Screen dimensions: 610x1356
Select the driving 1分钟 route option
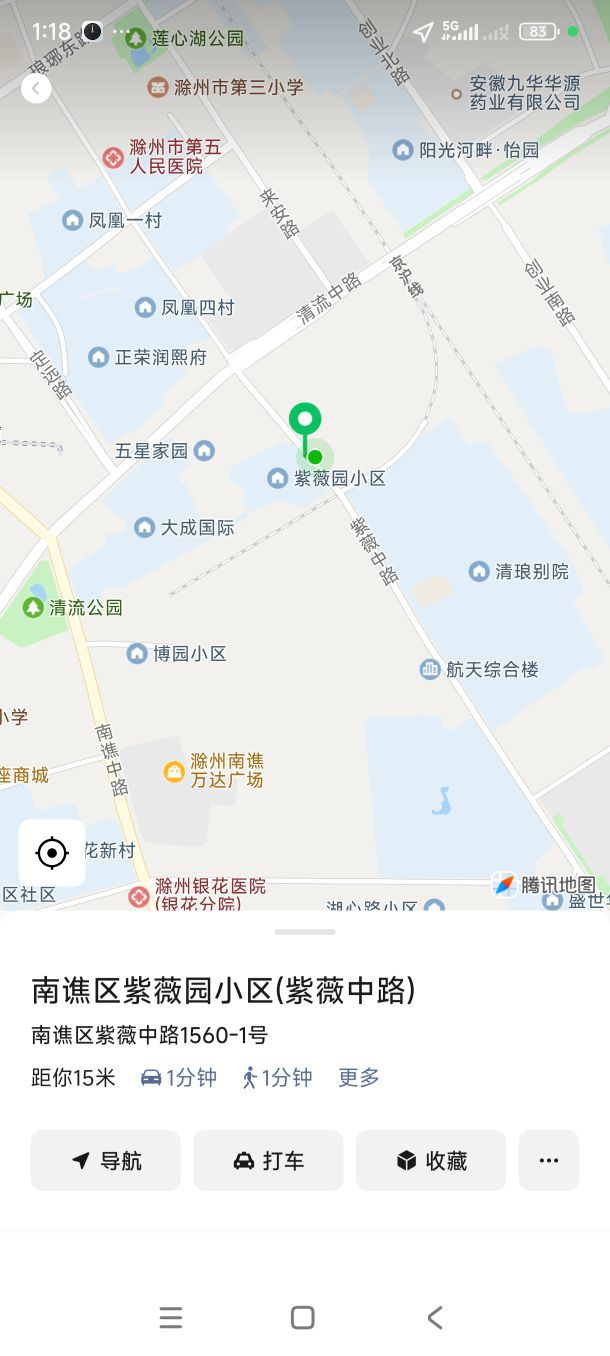tap(179, 1077)
